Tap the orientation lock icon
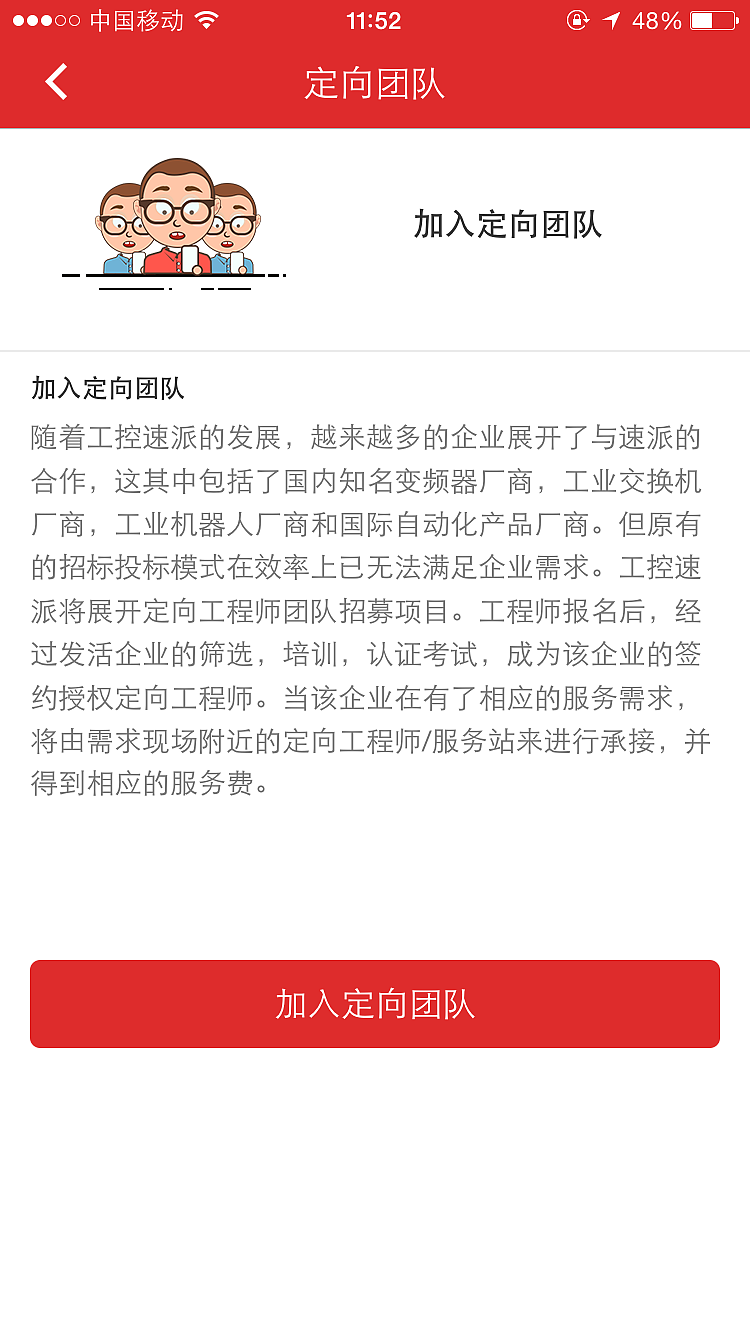The width and height of the screenshot is (750, 1334). pyautogui.click(x=580, y=19)
